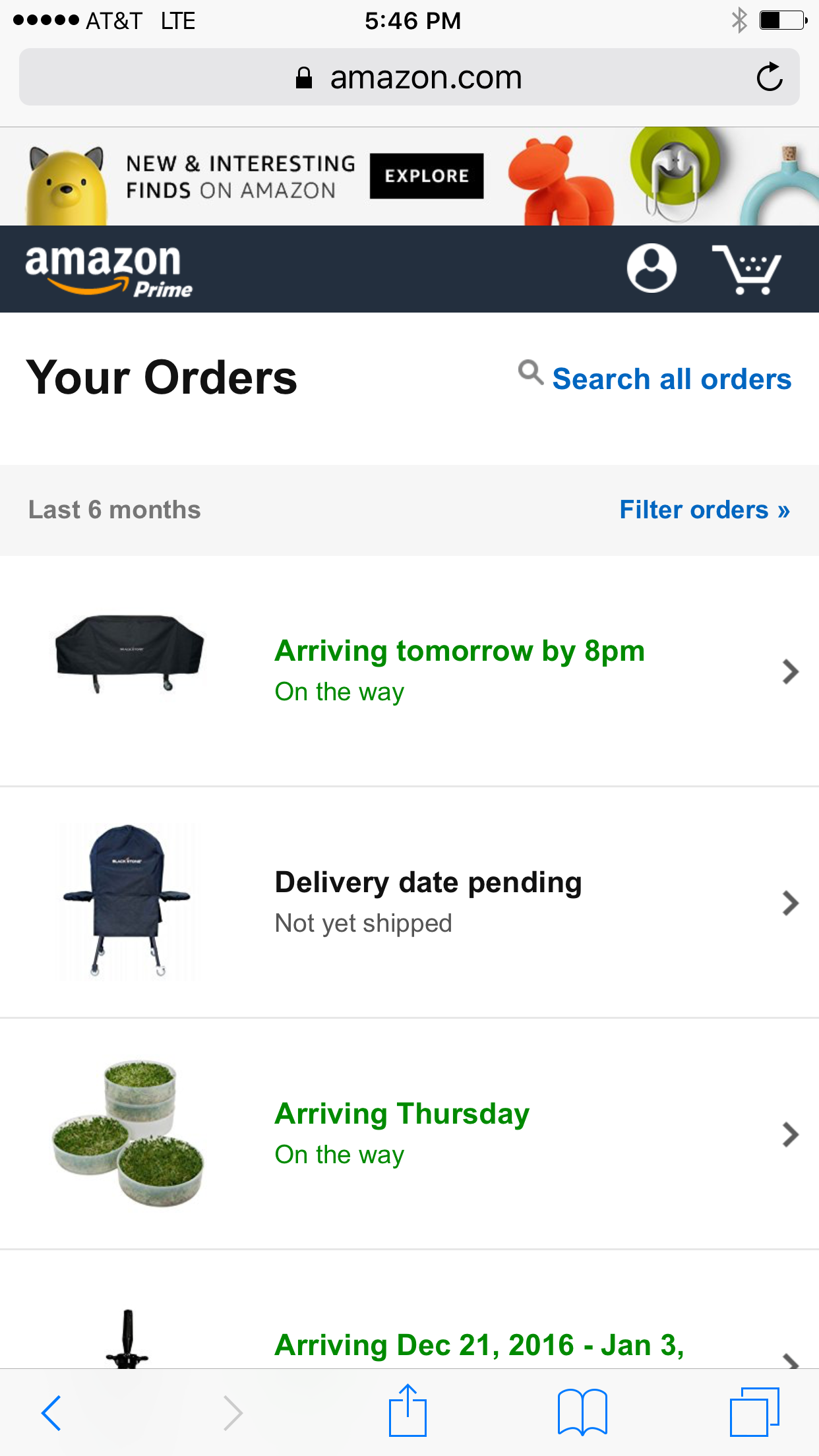819x1456 pixels.
Task: Show all open tabs
Action: coord(754,1412)
